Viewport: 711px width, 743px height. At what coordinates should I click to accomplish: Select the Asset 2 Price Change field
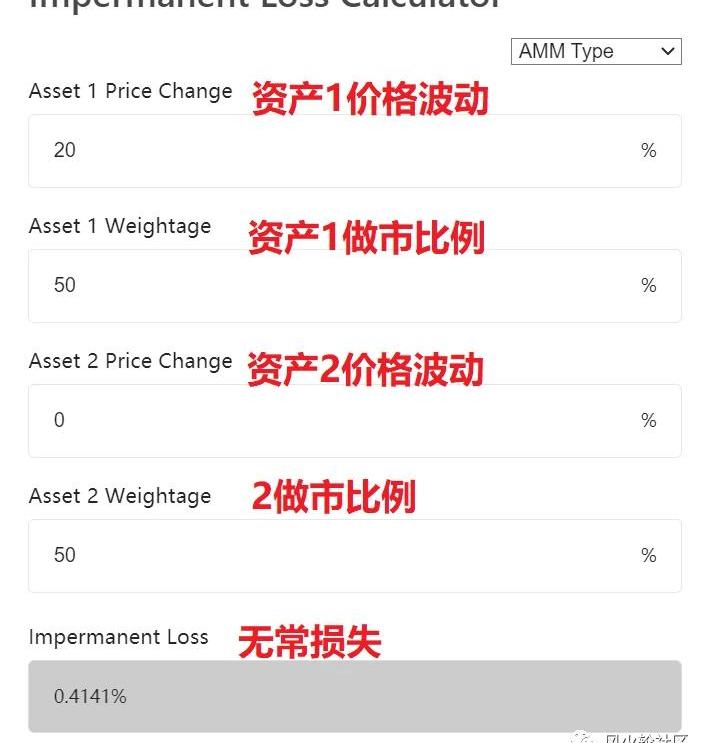[340, 421]
